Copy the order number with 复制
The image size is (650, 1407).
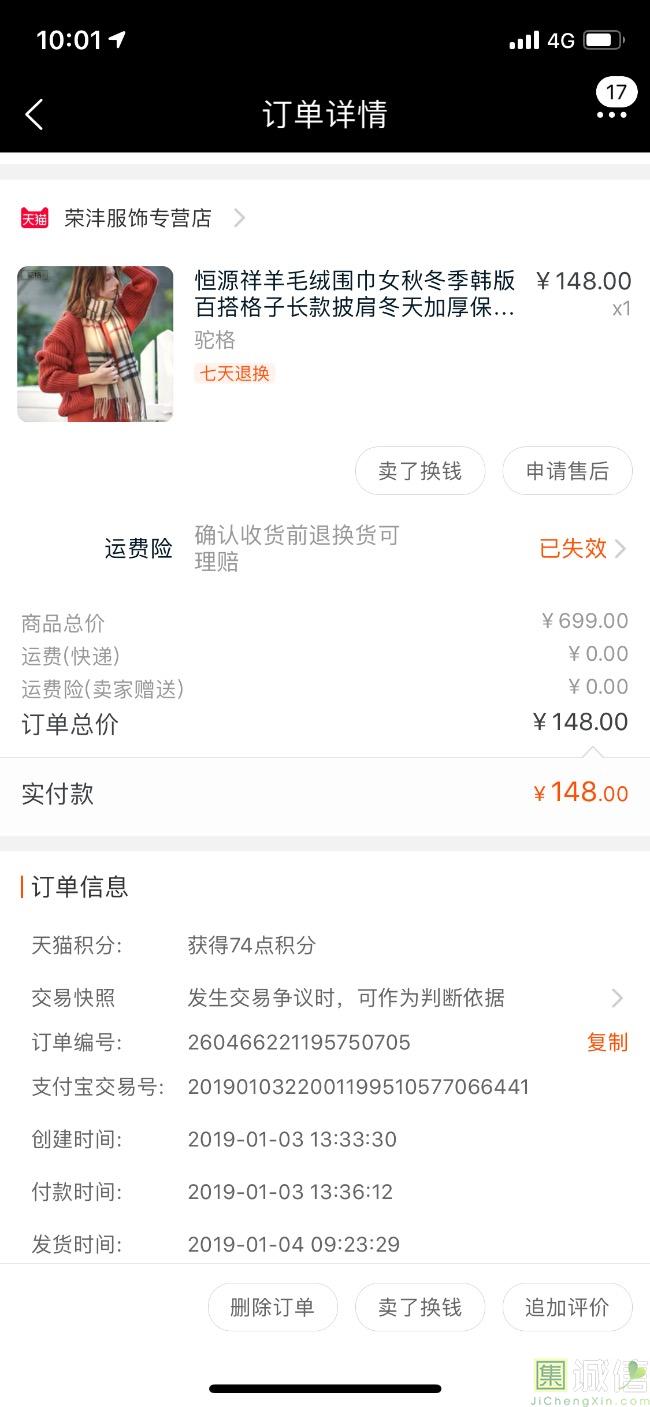(x=607, y=1042)
